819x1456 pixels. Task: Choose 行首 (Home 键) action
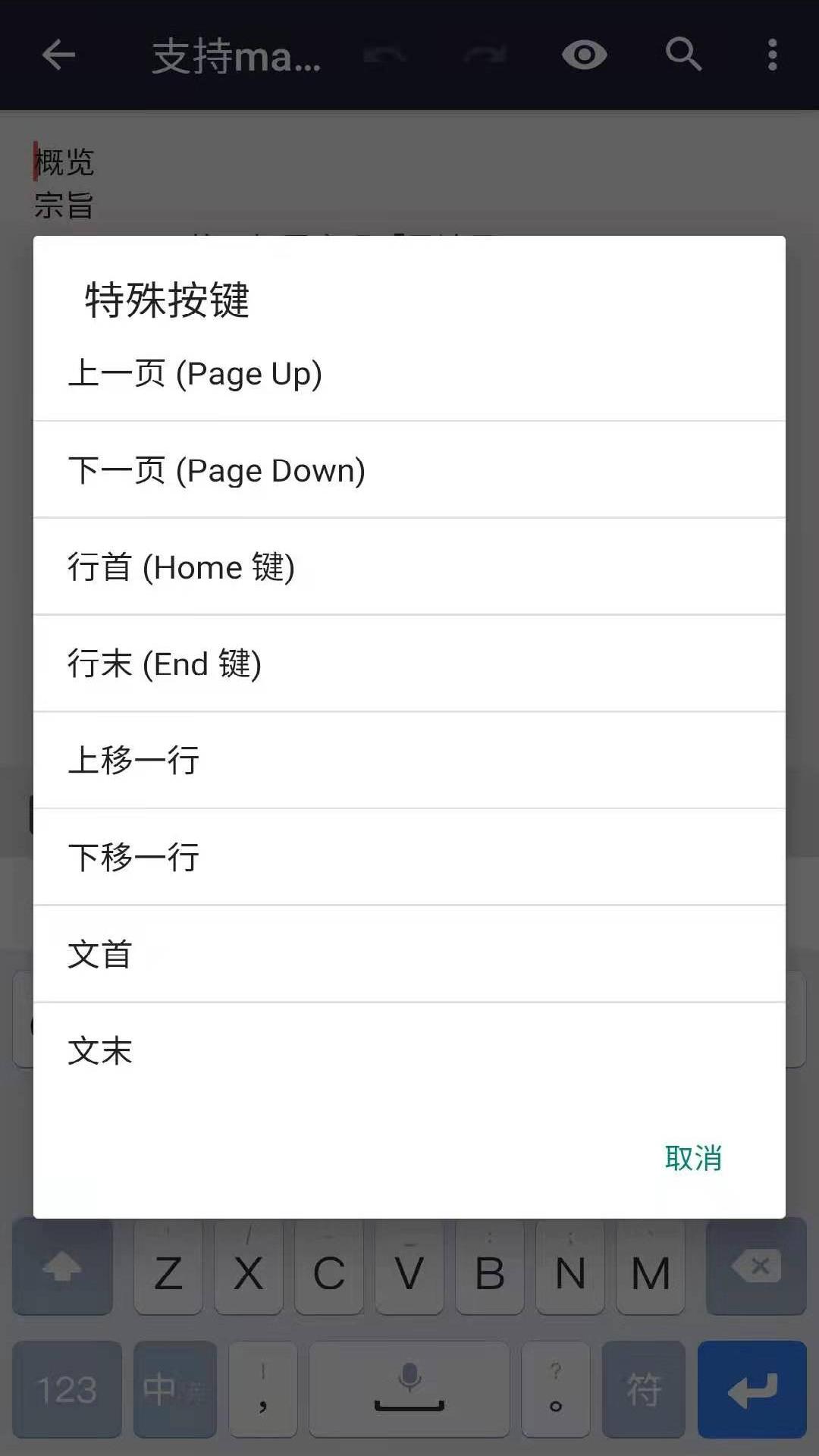(x=182, y=566)
